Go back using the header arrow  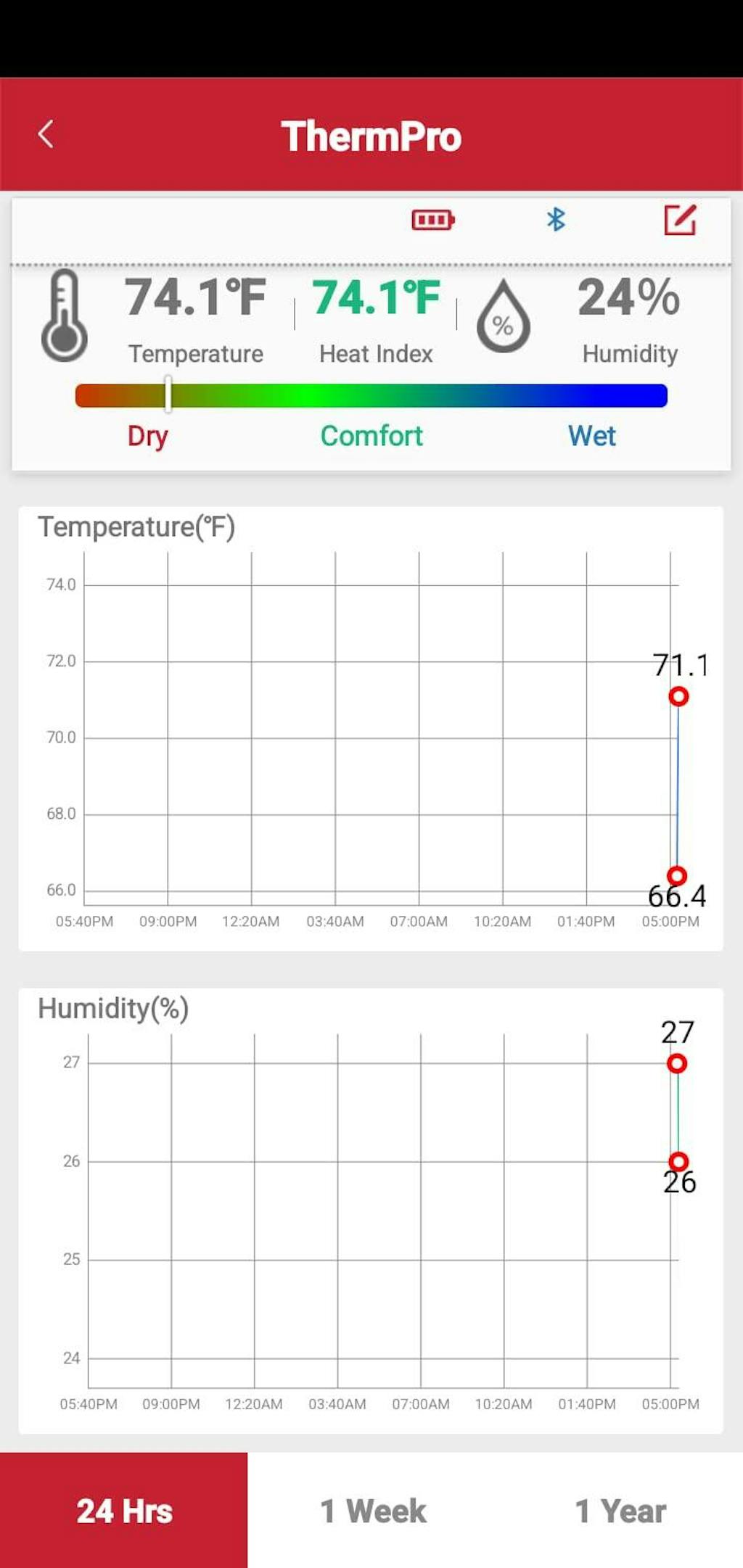pos(46,134)
